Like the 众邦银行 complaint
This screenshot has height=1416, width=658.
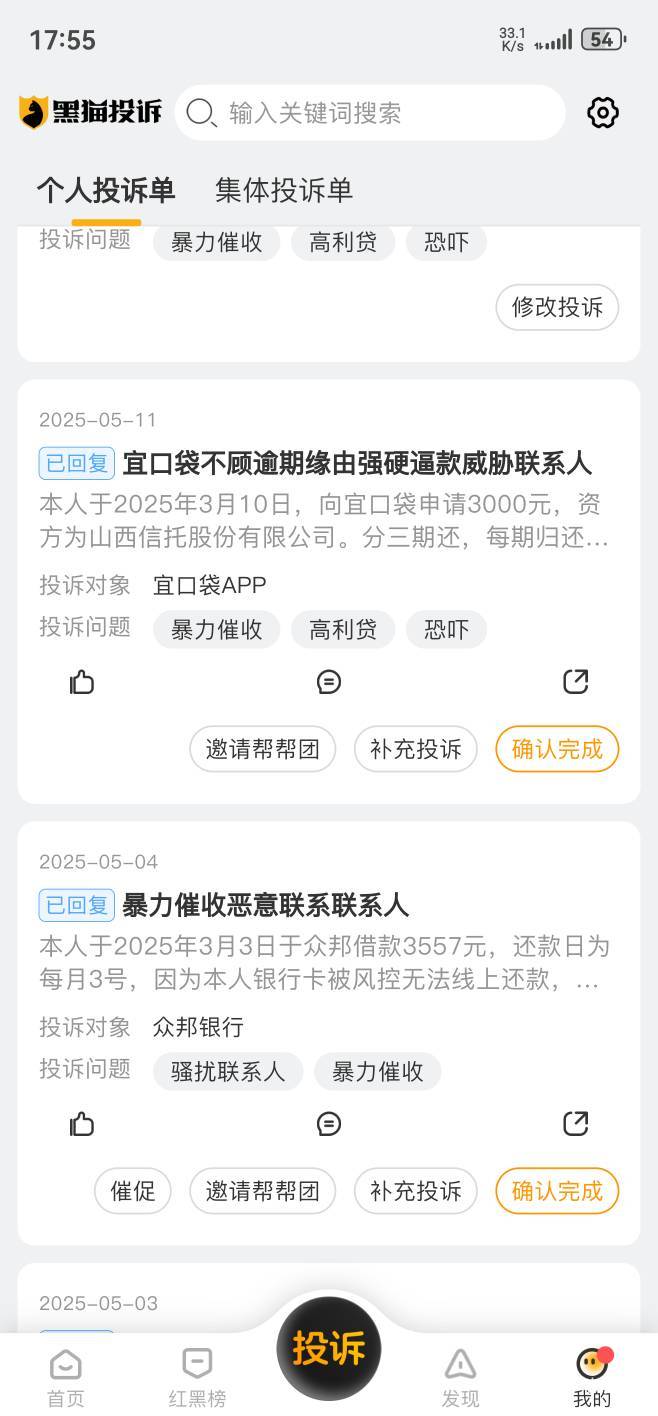coord(82,1124)
